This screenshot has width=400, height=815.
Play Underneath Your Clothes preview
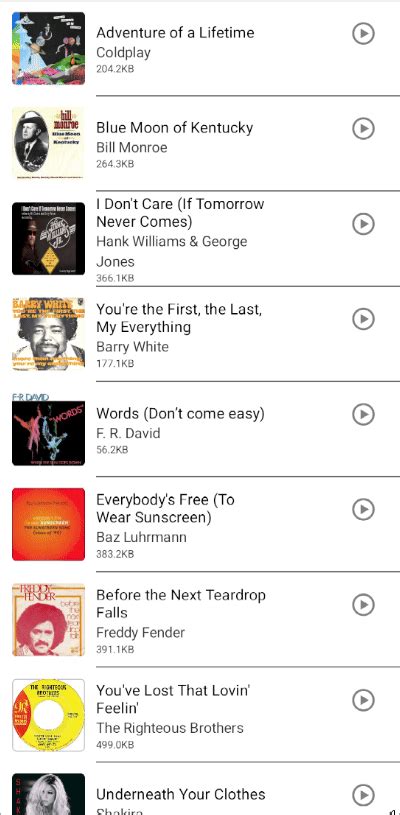click(363, 795)
